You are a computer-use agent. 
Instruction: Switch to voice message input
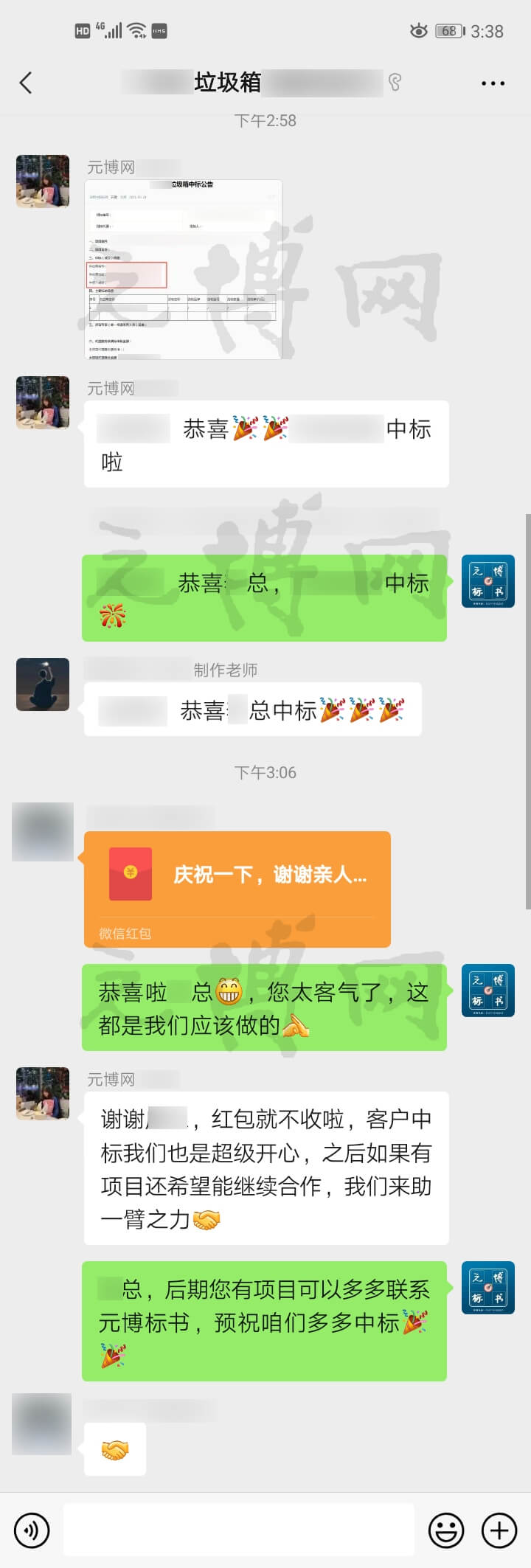coord(31,1530)
